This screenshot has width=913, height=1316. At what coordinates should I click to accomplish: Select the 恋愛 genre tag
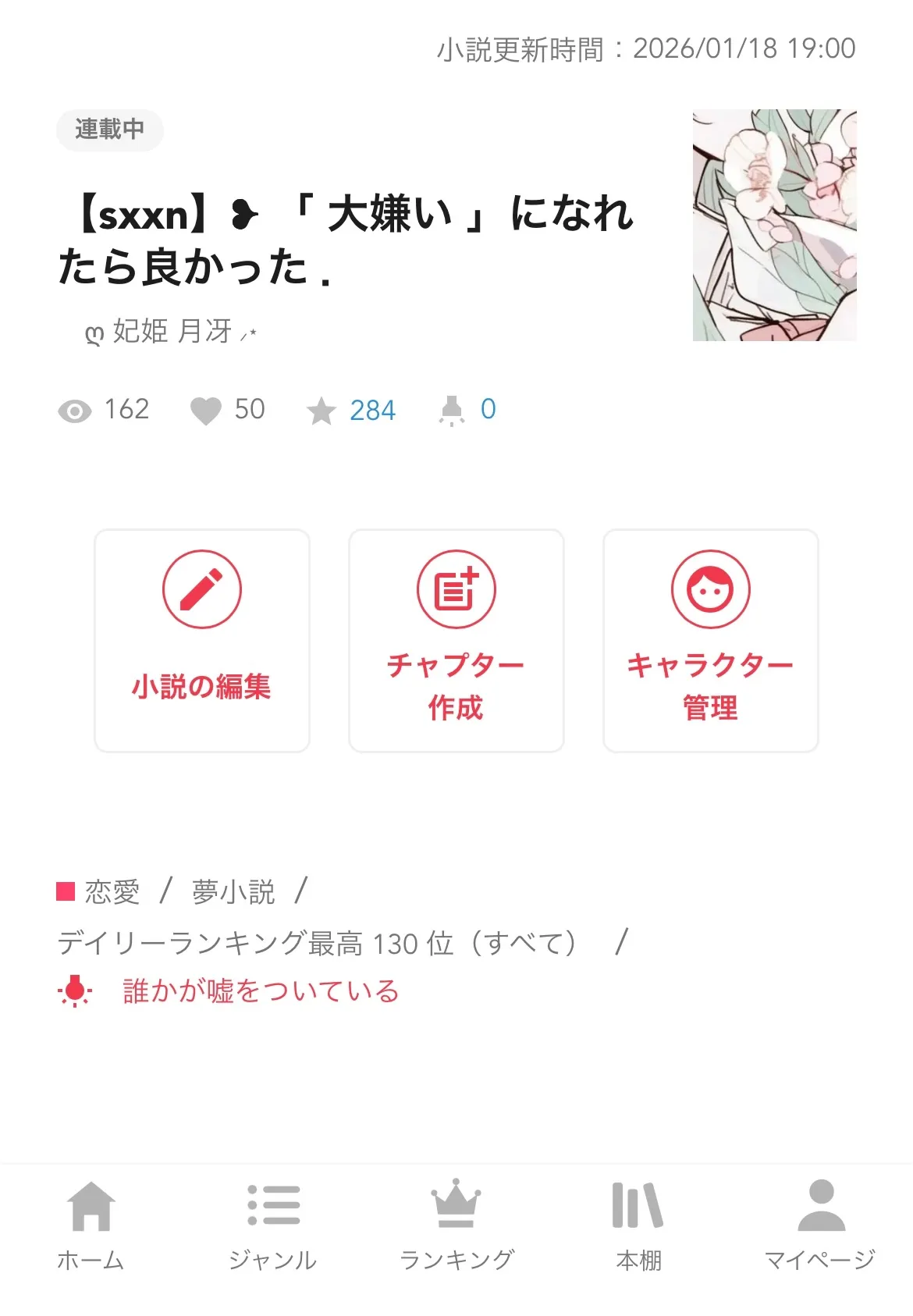tap(112, 891)
